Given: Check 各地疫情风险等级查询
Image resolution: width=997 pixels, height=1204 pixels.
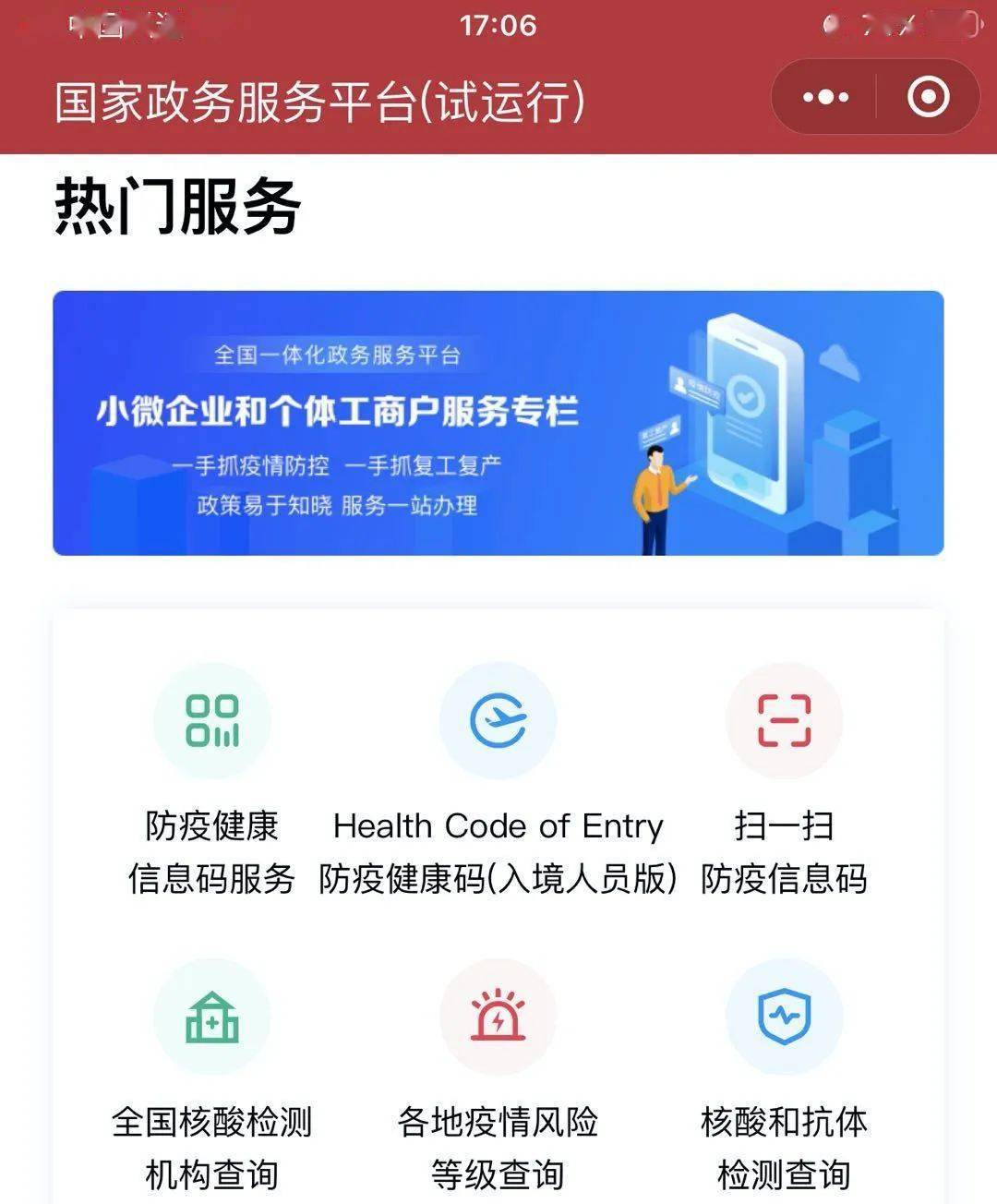Looking at the screenshot, I should tap(498, 1017).
